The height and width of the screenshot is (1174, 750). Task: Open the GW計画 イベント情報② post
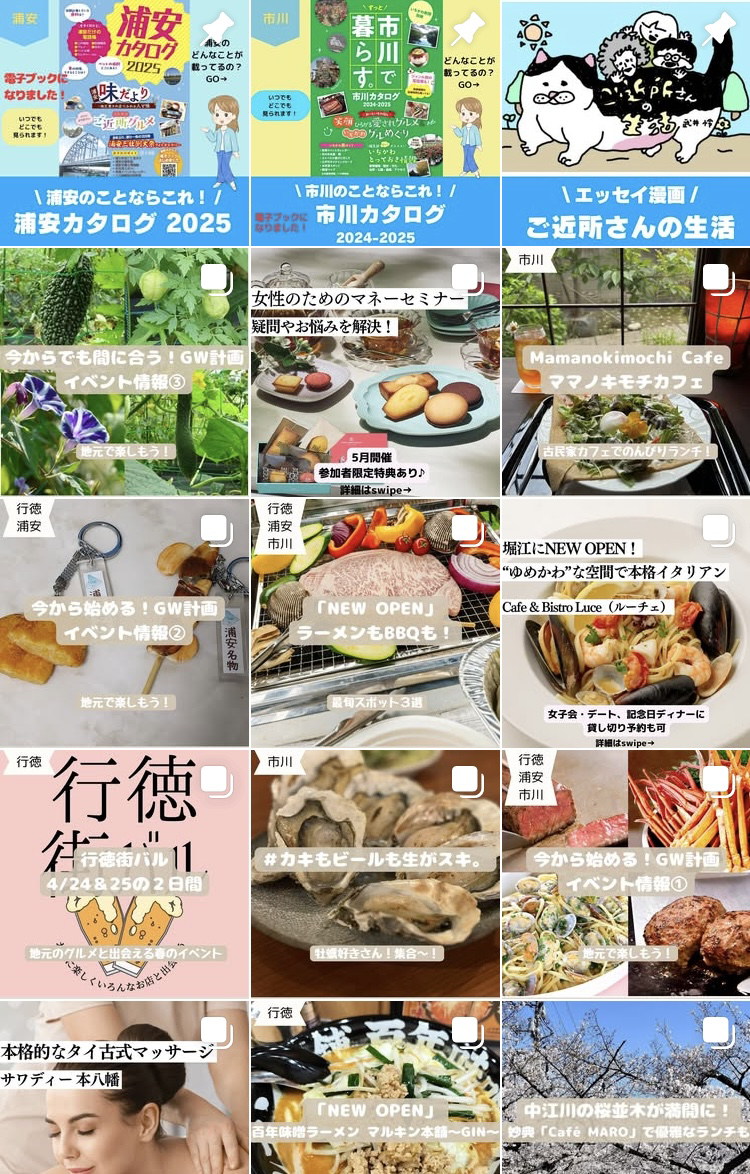[124, 622]
